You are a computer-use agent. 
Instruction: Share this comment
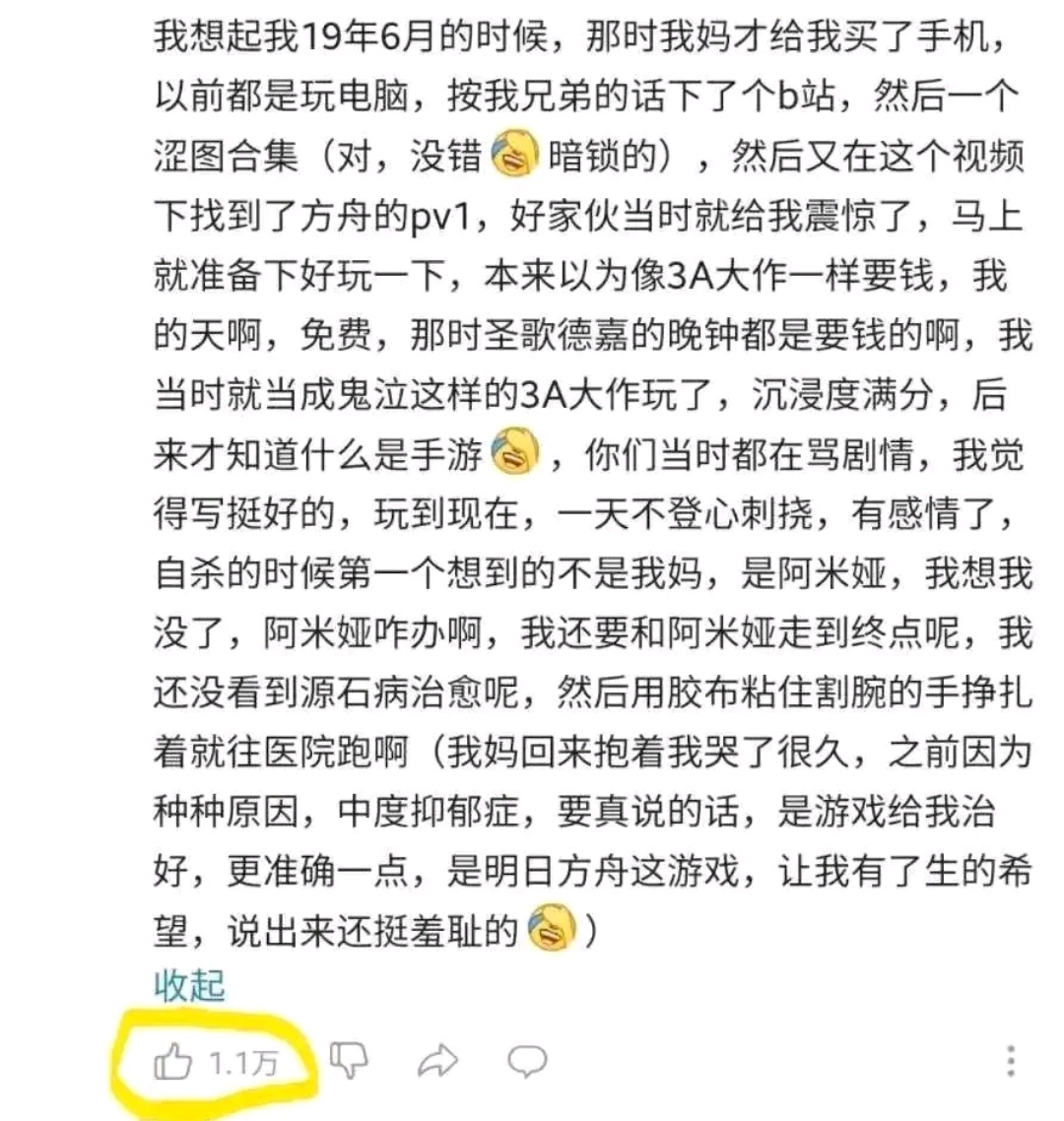437,1061
